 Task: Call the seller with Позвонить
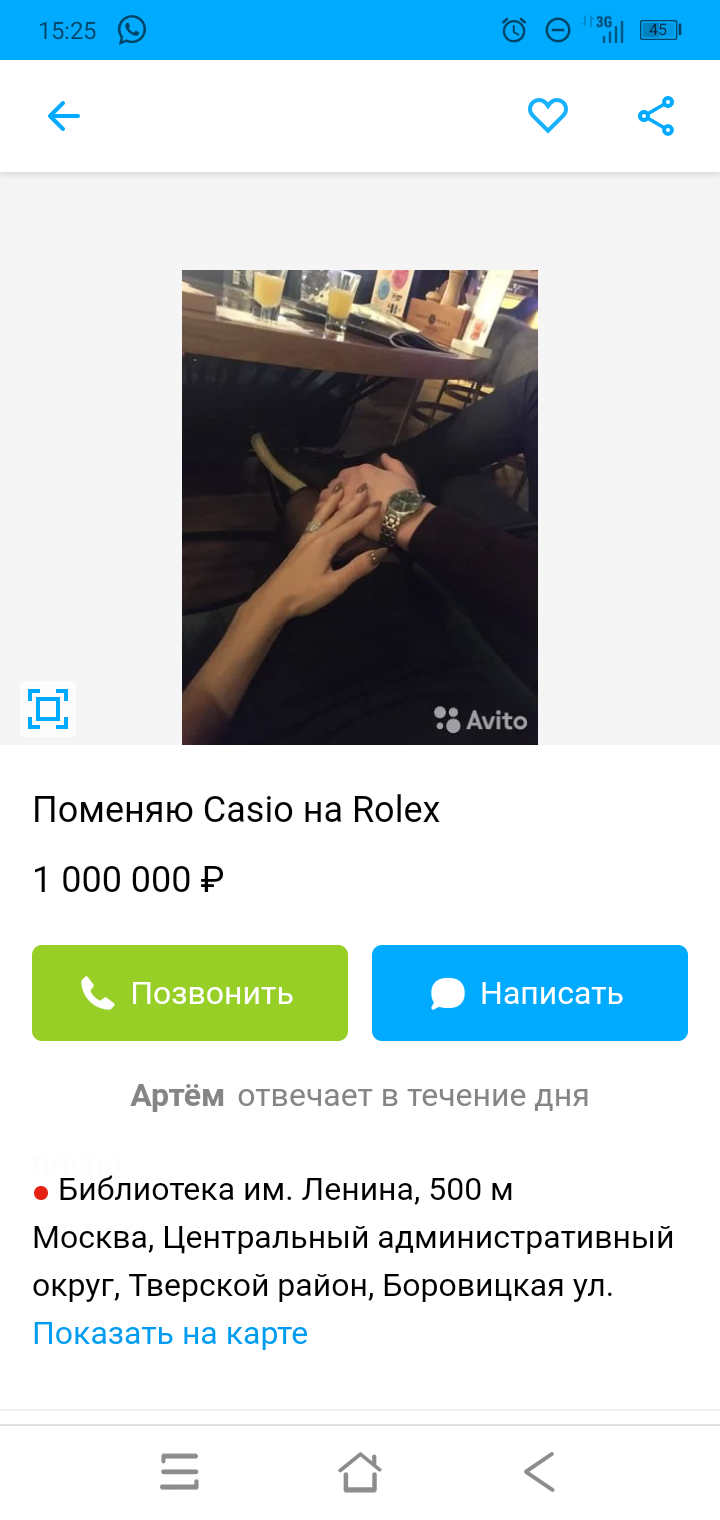[x=190, y=993]
